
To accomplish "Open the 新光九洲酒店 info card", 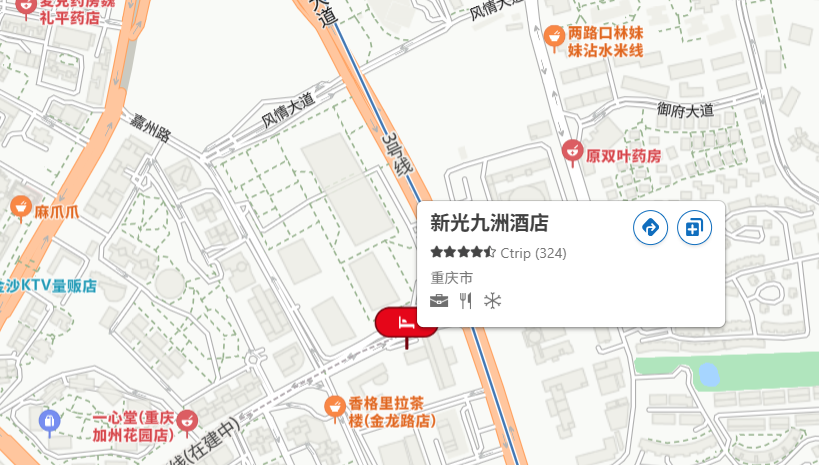I will click(x=489, y=223).
